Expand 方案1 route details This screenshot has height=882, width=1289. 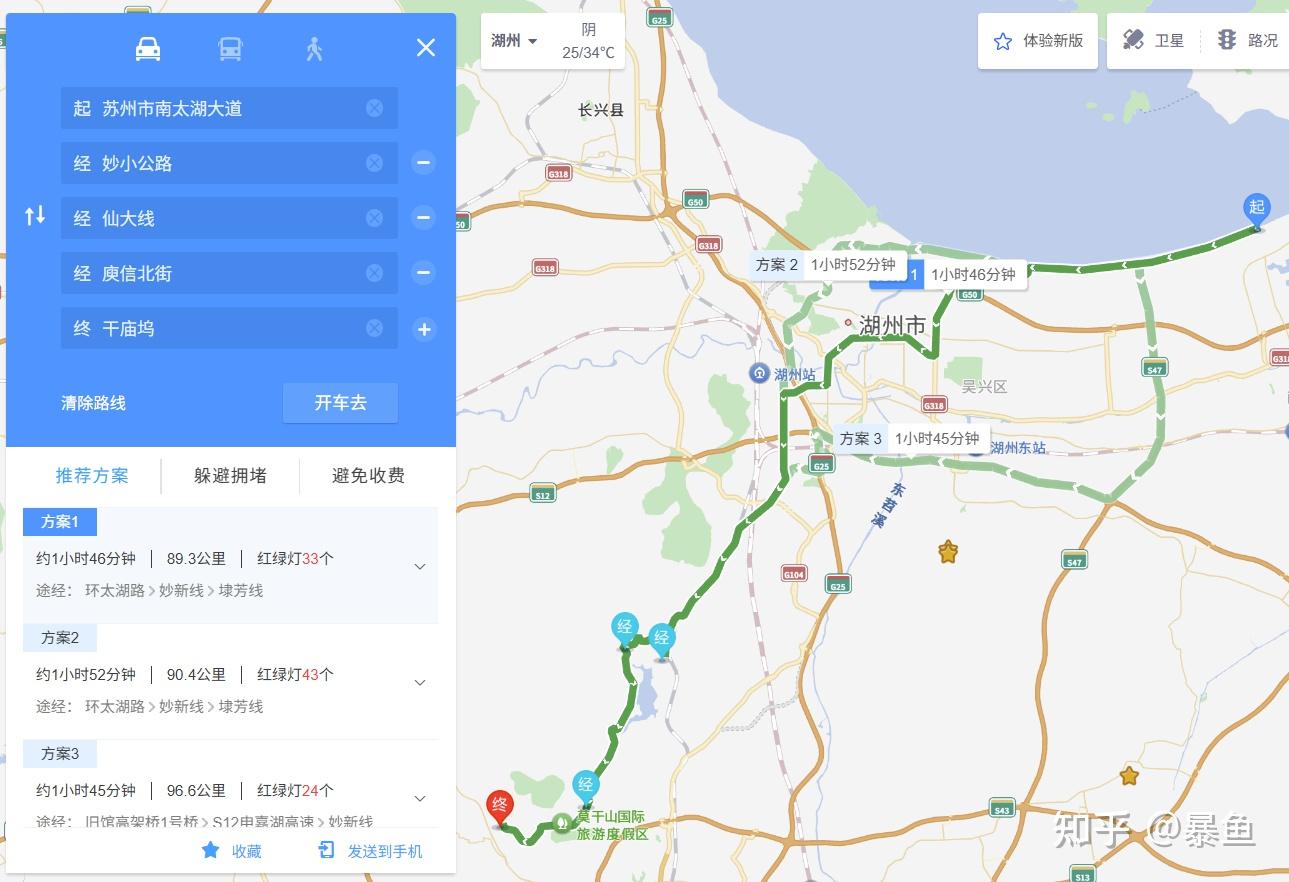(x=420, y=567)
